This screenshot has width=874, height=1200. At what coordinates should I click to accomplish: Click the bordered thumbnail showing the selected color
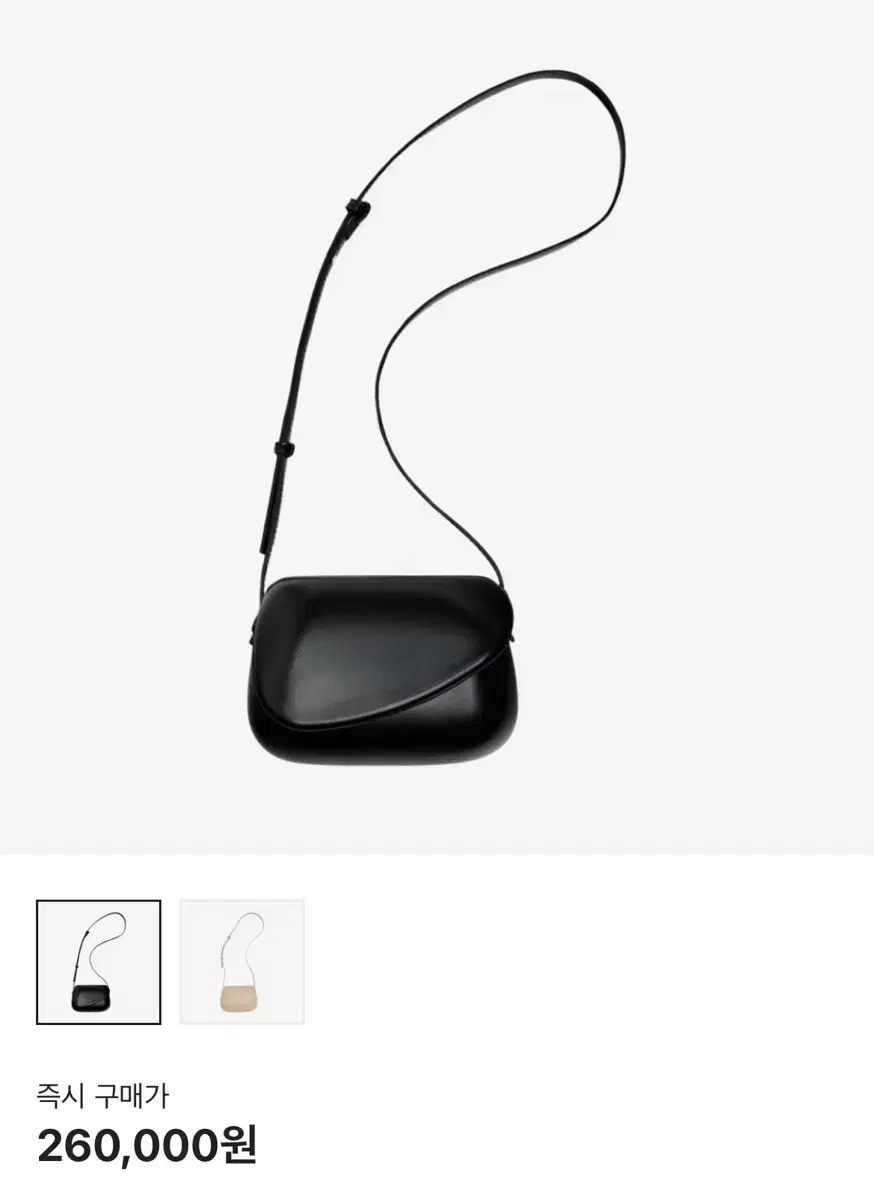click(x=100, y=962)
